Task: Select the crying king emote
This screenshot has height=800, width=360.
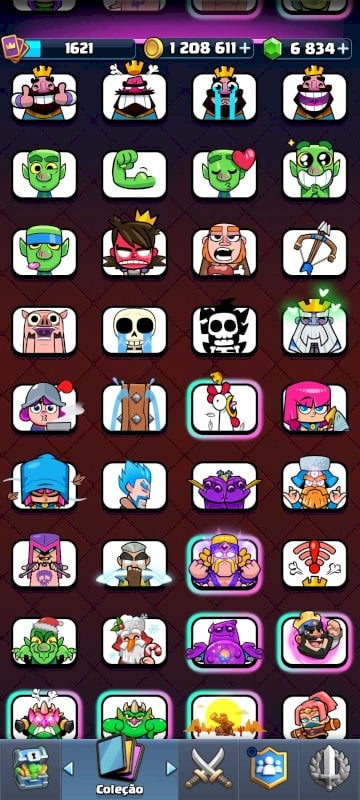Action: (224, 94)
